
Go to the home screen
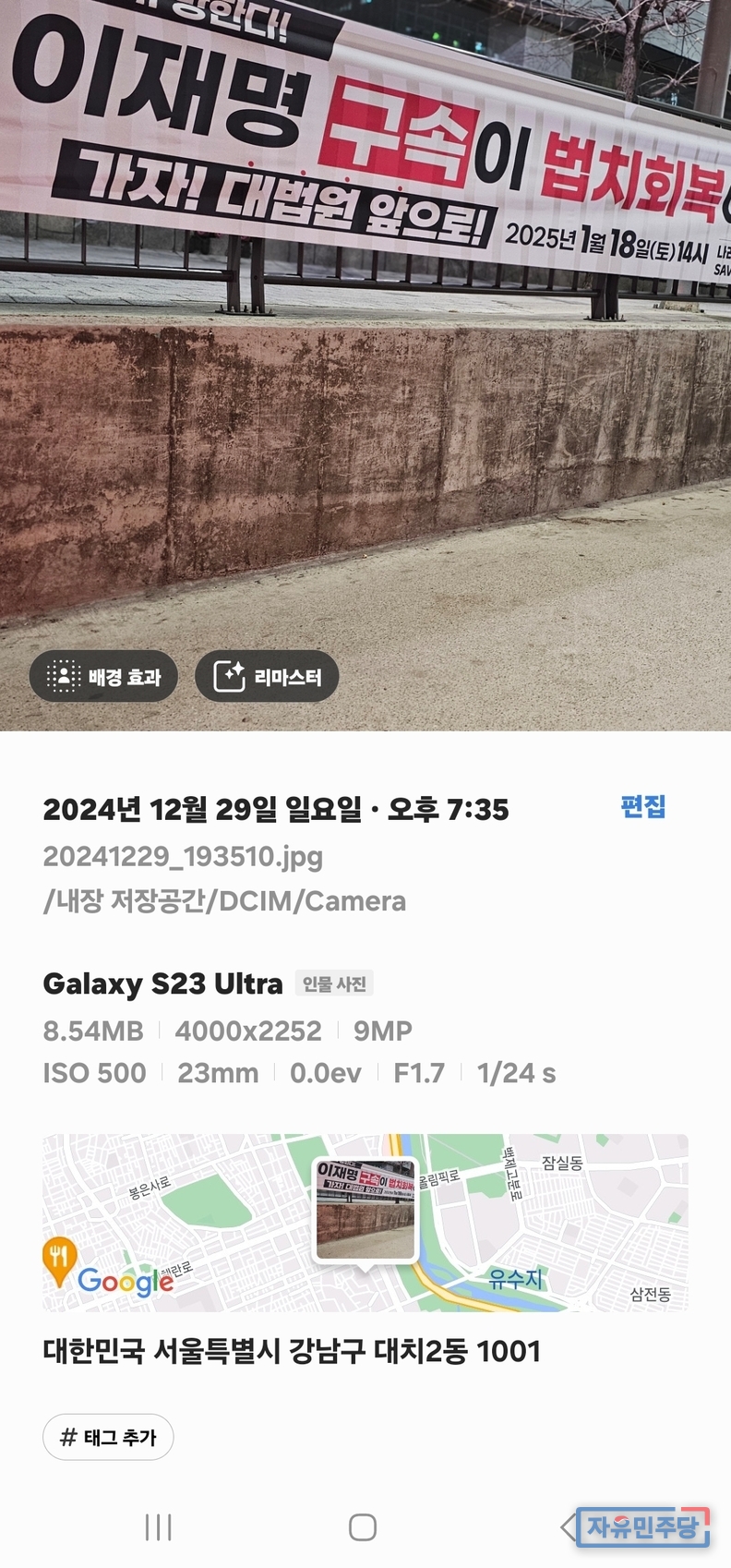pyautogui.click(x=363, y=1527)
